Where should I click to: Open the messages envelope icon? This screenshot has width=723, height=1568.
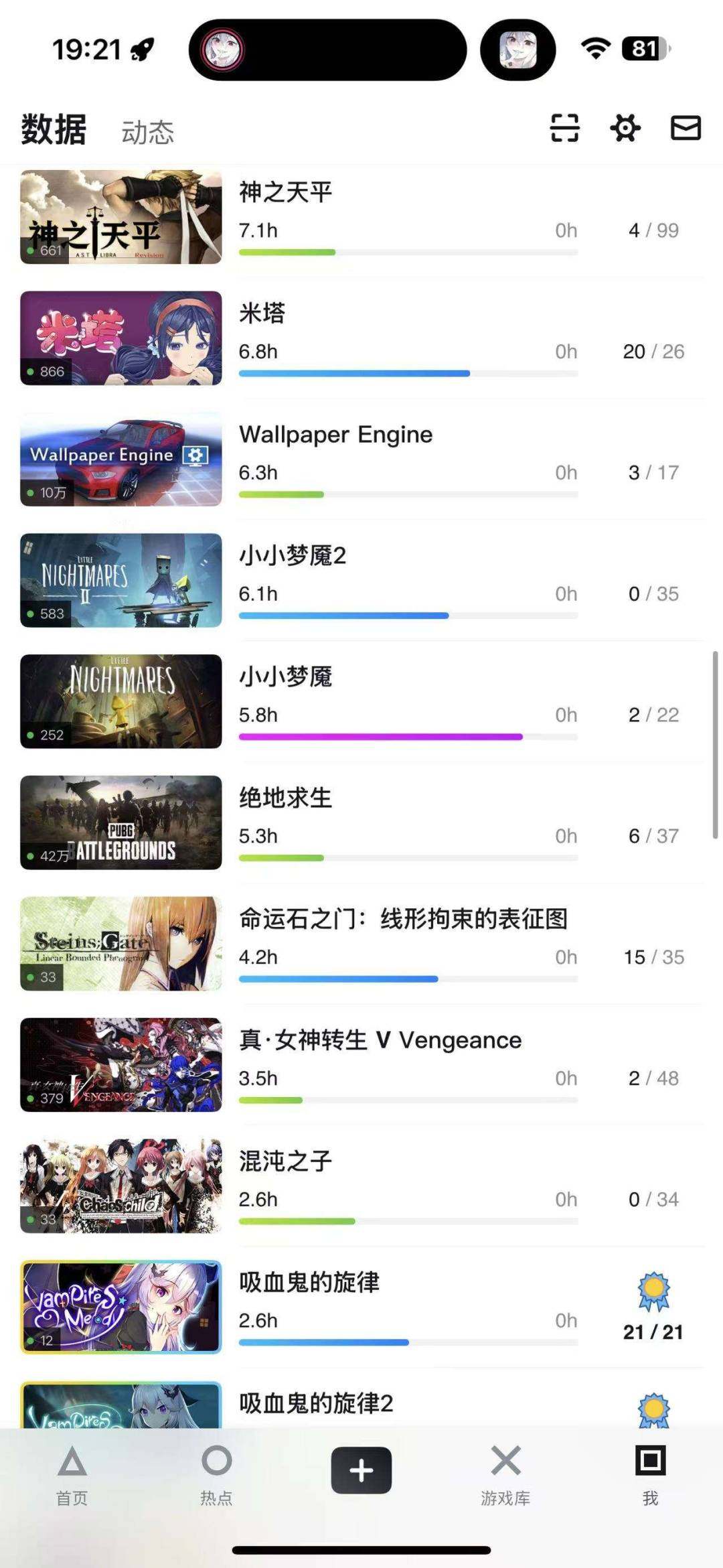pos(686,127)
